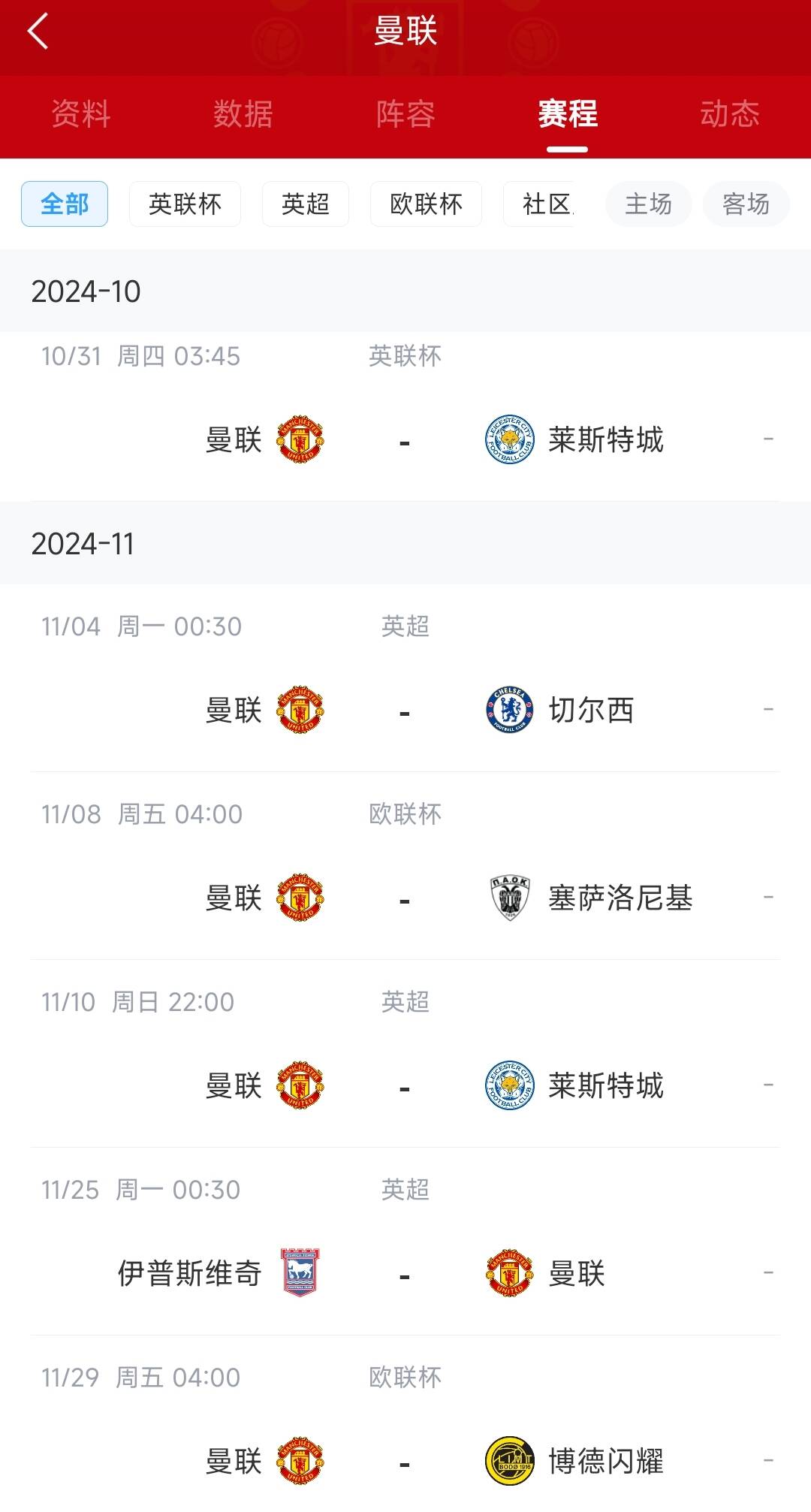Viewport: 811px width, 1512px height.
Task: Open the 11/10 英超 match against 莱斯特城
Action: coord(405,1054)
